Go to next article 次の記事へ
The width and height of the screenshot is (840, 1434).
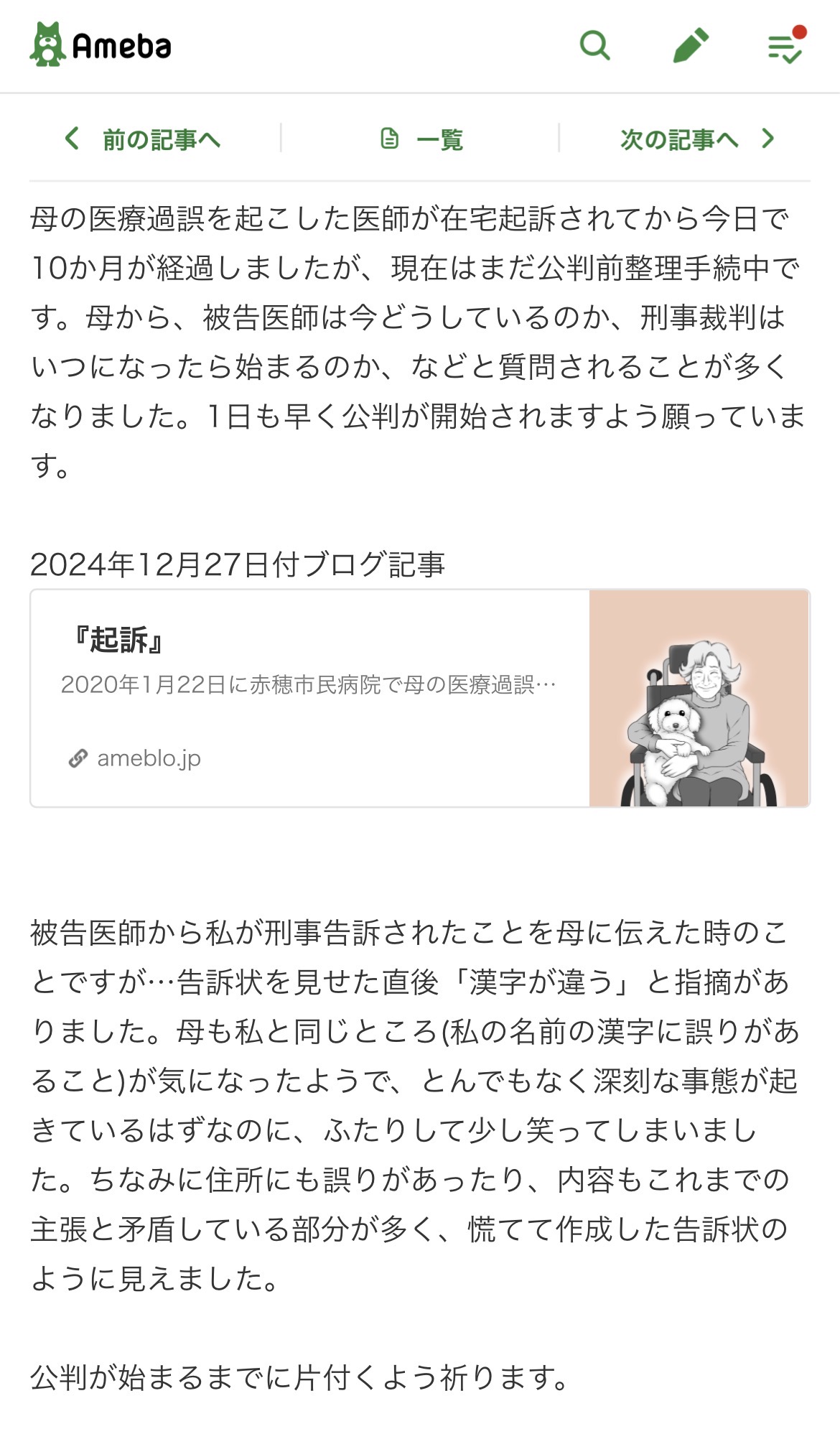[697, 139]
